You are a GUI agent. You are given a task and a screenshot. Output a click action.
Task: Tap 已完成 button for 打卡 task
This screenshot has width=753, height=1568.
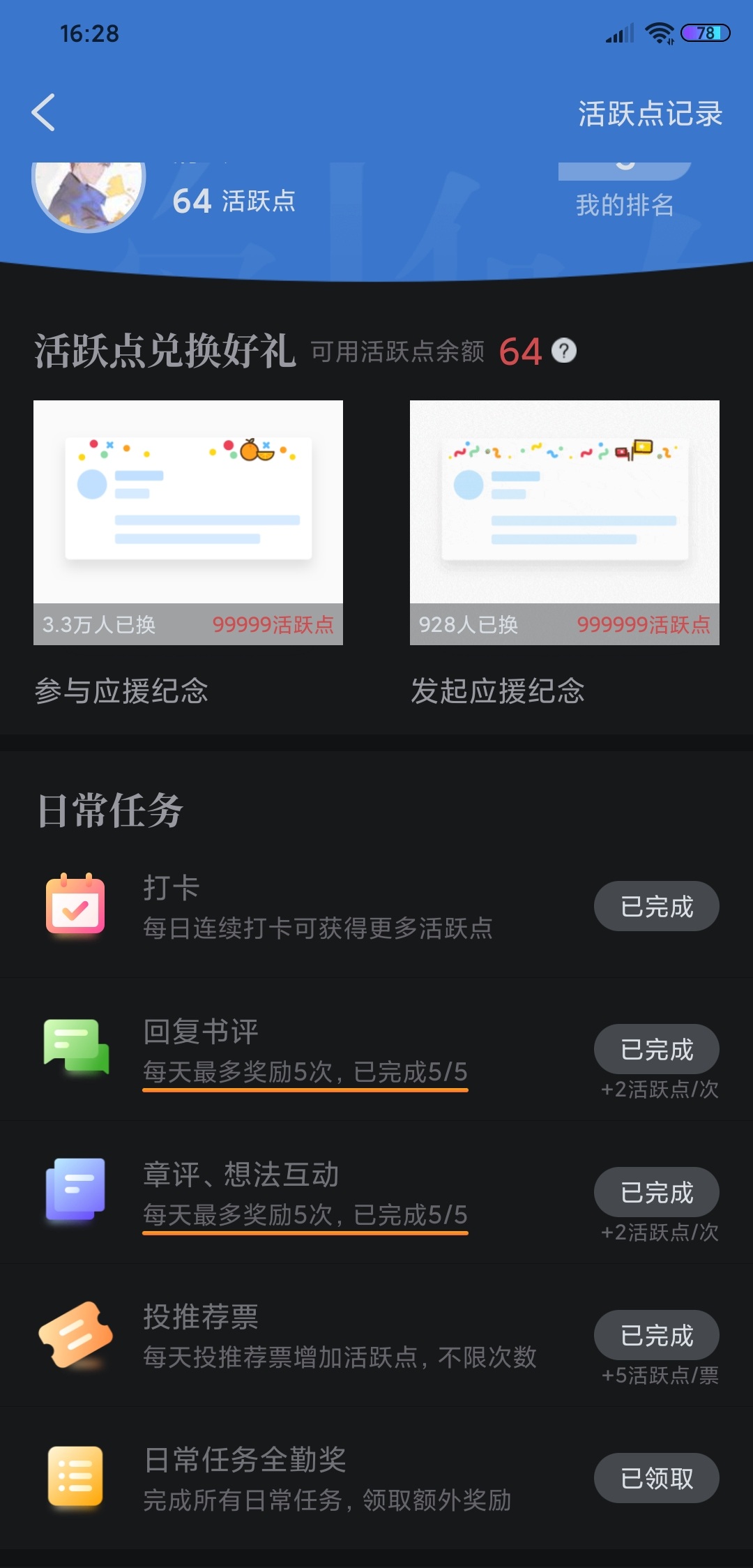pos(656,906)
